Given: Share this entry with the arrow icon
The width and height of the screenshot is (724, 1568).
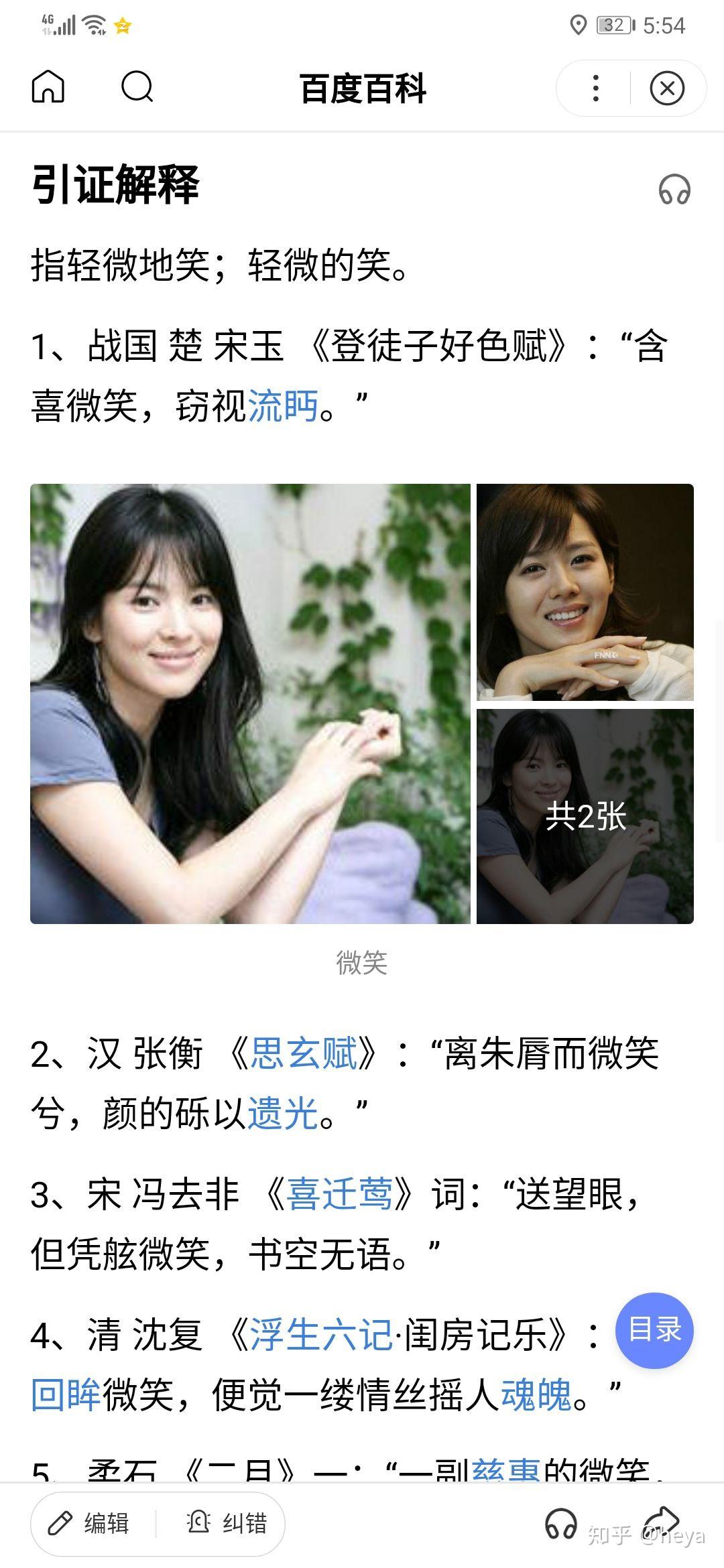Looking at the screenshot, I should 662,1521.
